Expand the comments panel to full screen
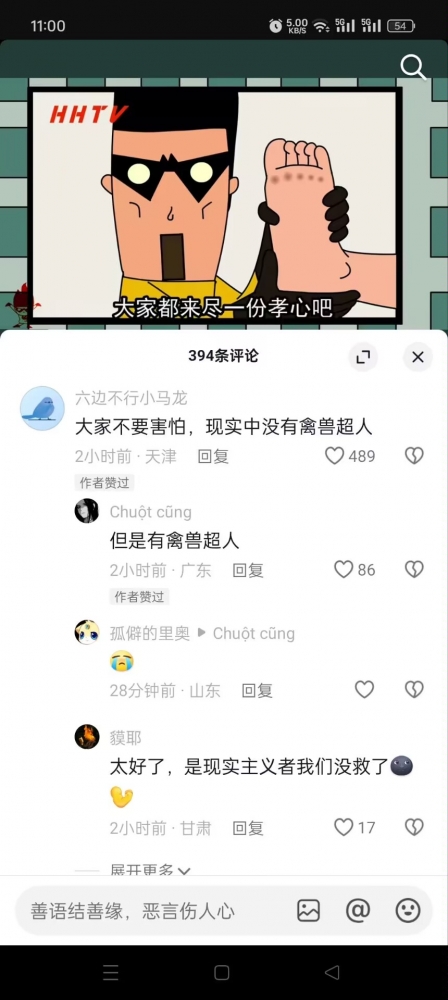 point(363,357)
